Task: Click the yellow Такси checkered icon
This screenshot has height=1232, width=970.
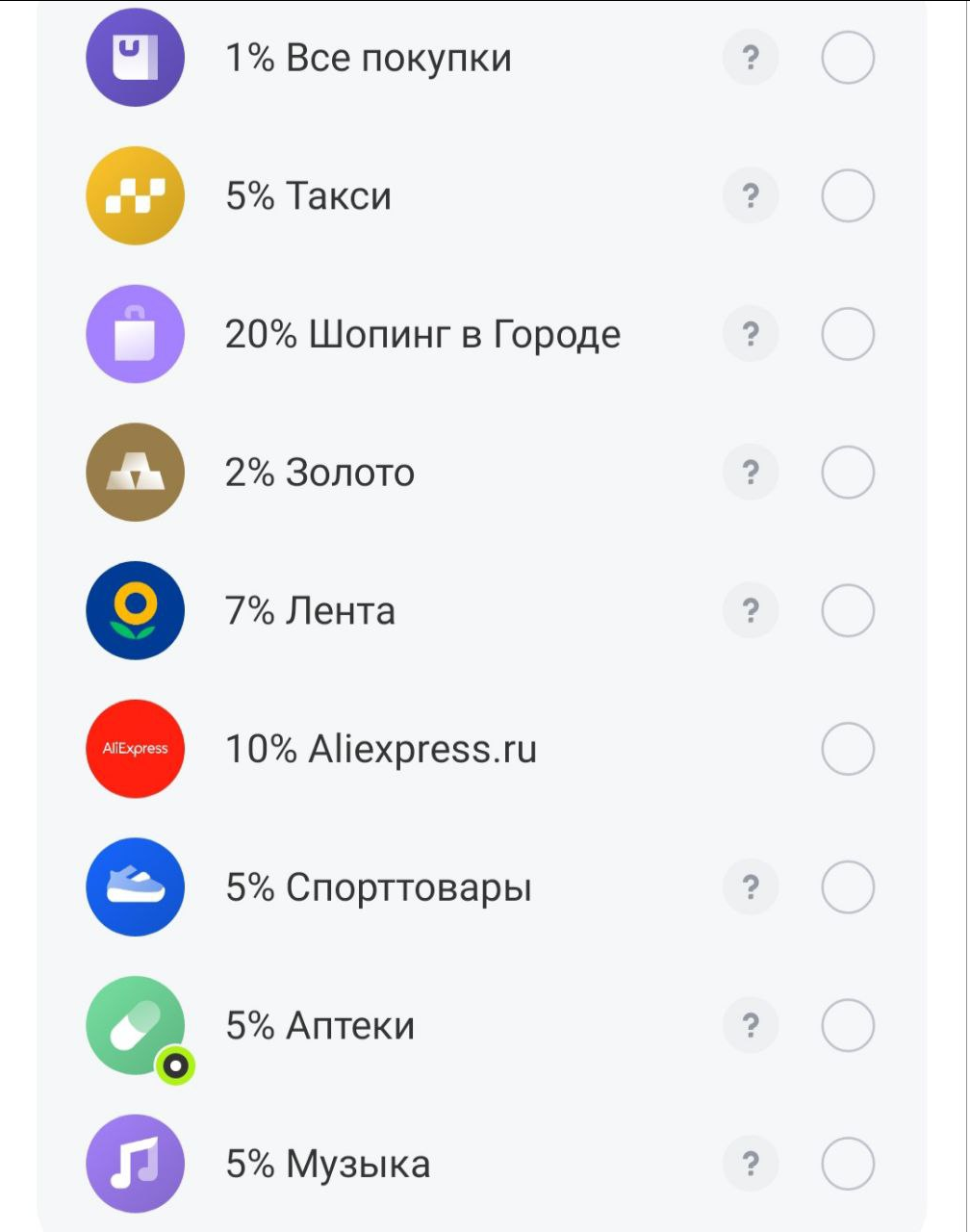Action: (135, 195)
